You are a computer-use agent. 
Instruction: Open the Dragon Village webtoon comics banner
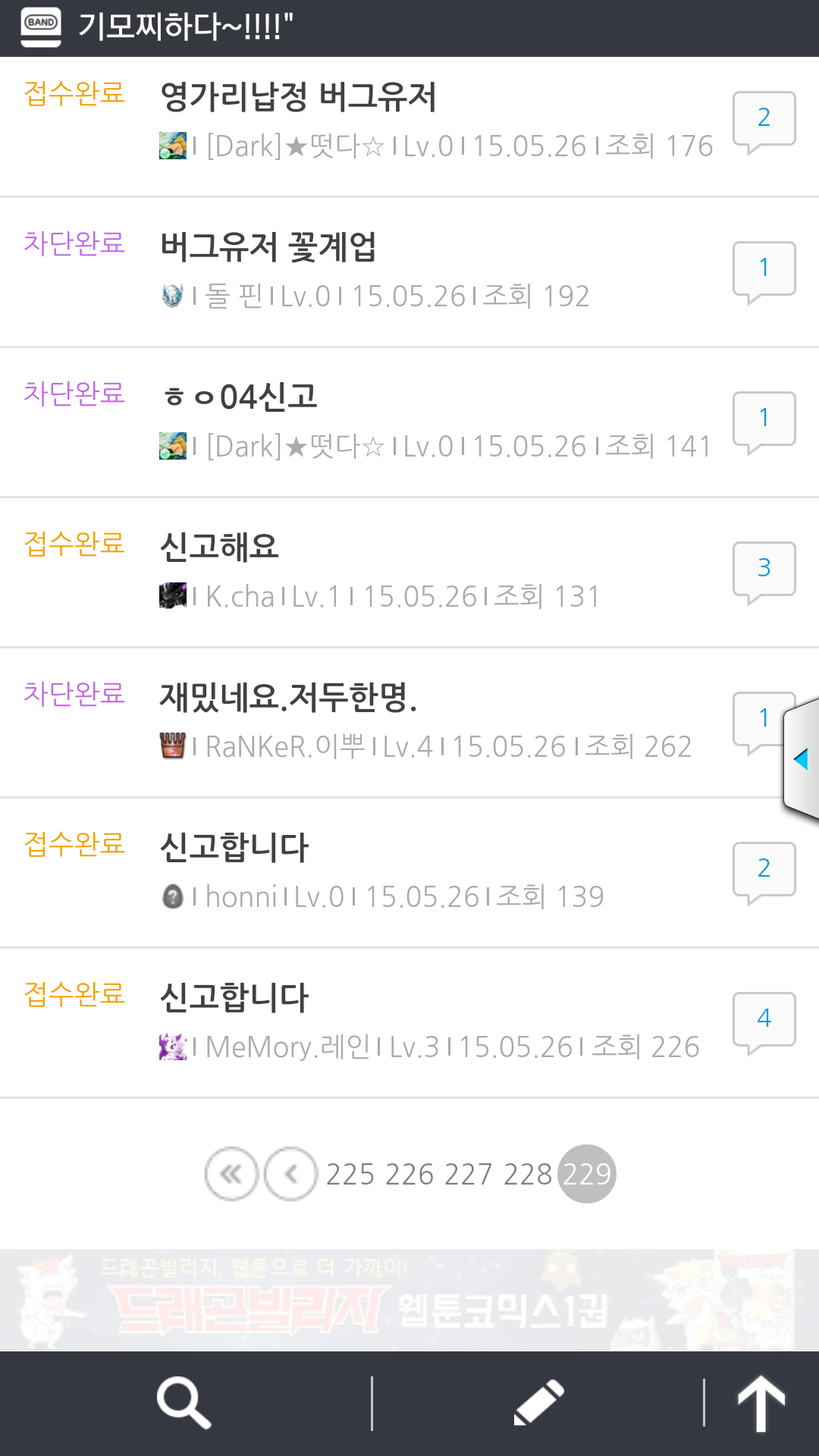(x=409, y=1300)
